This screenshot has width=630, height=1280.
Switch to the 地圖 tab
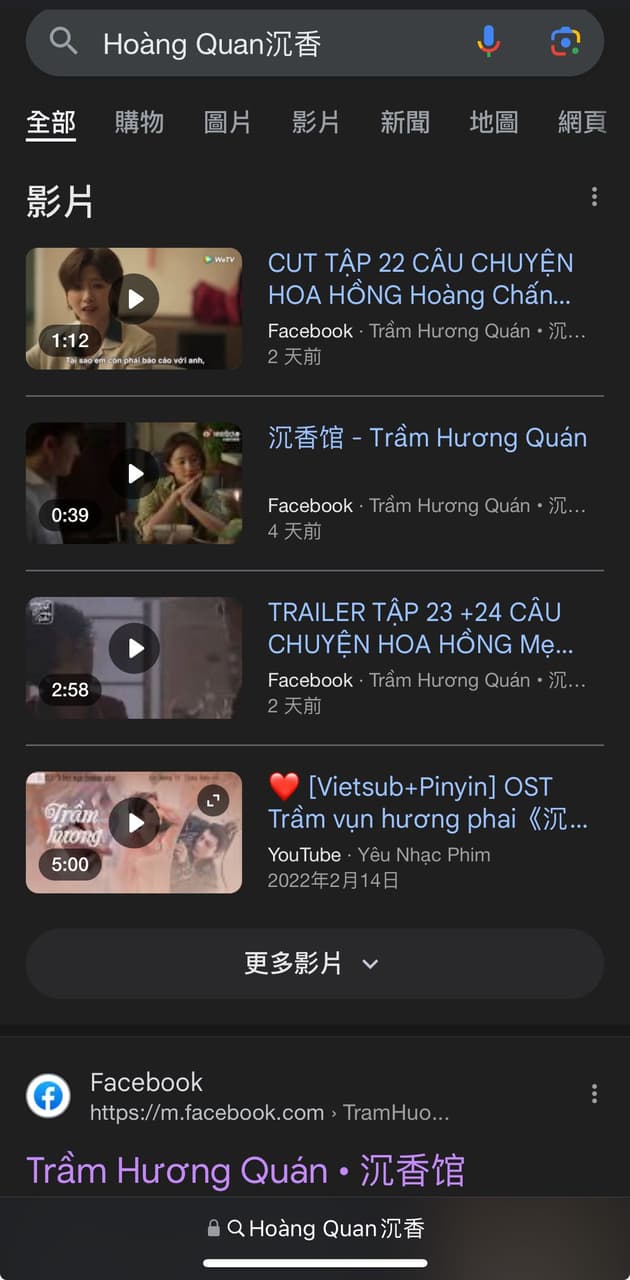point(493,122)
